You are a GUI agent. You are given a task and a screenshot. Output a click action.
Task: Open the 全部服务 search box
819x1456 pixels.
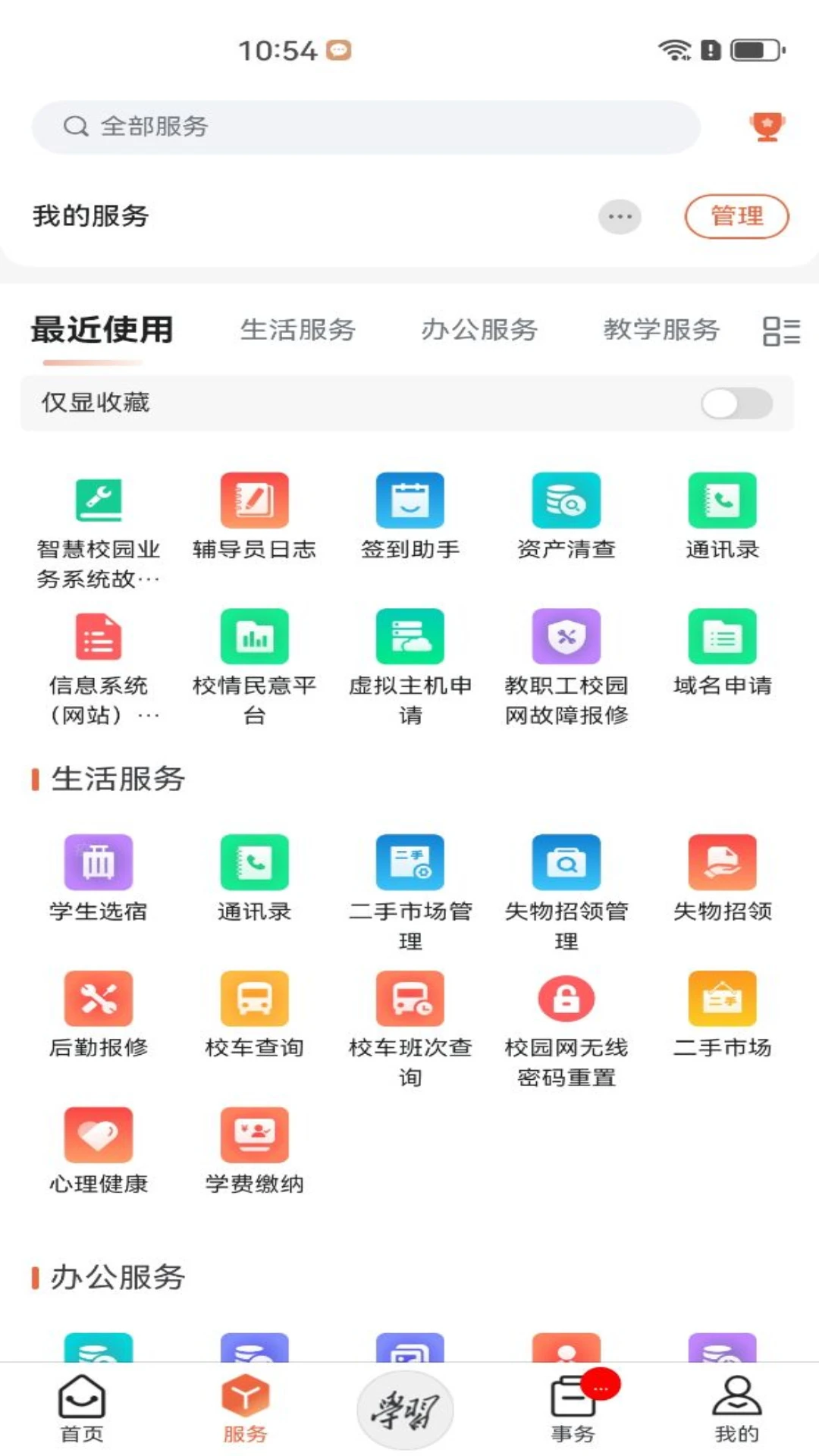click(364, 127)
